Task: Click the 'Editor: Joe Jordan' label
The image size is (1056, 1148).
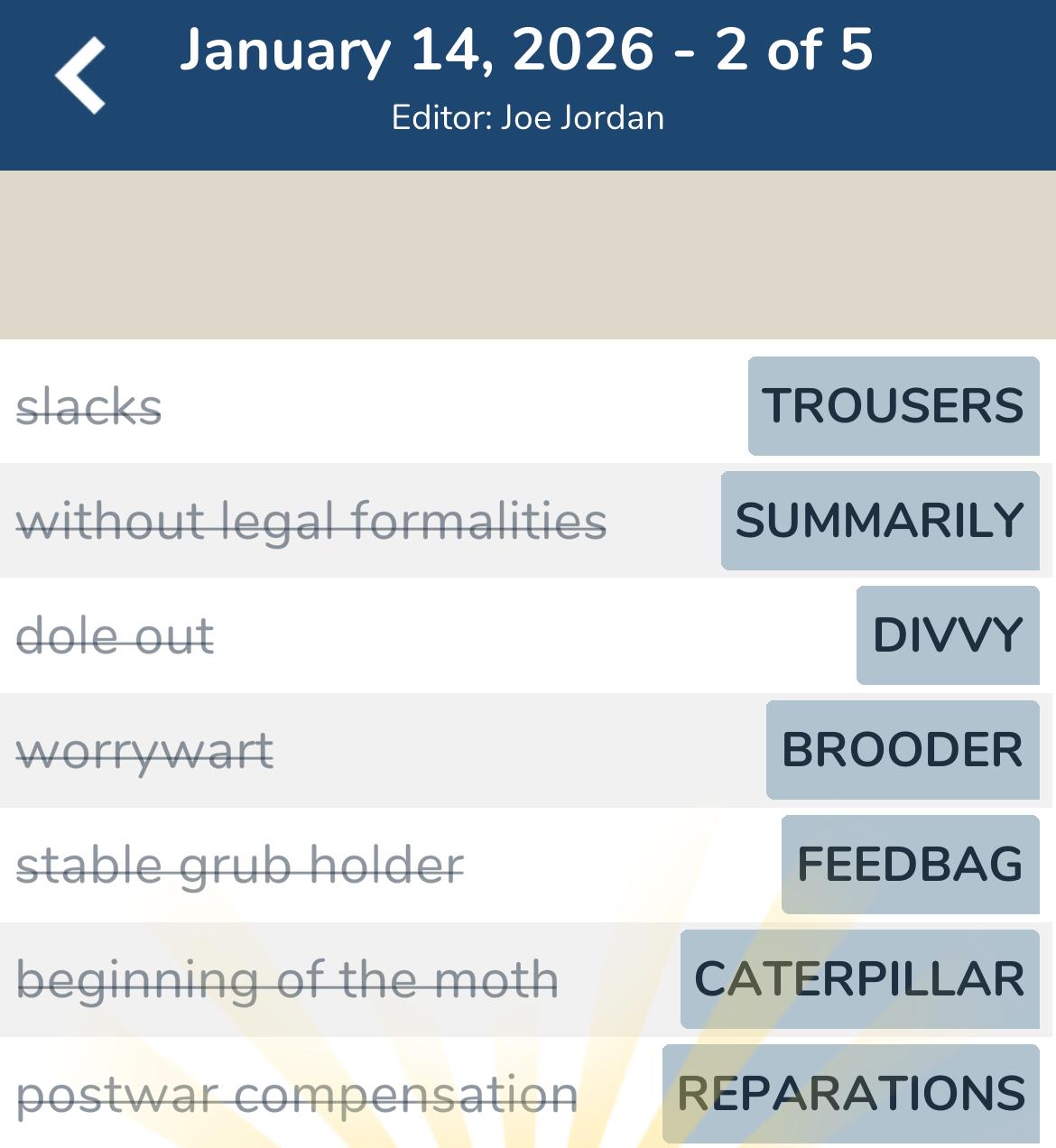Action: [528, 116]
